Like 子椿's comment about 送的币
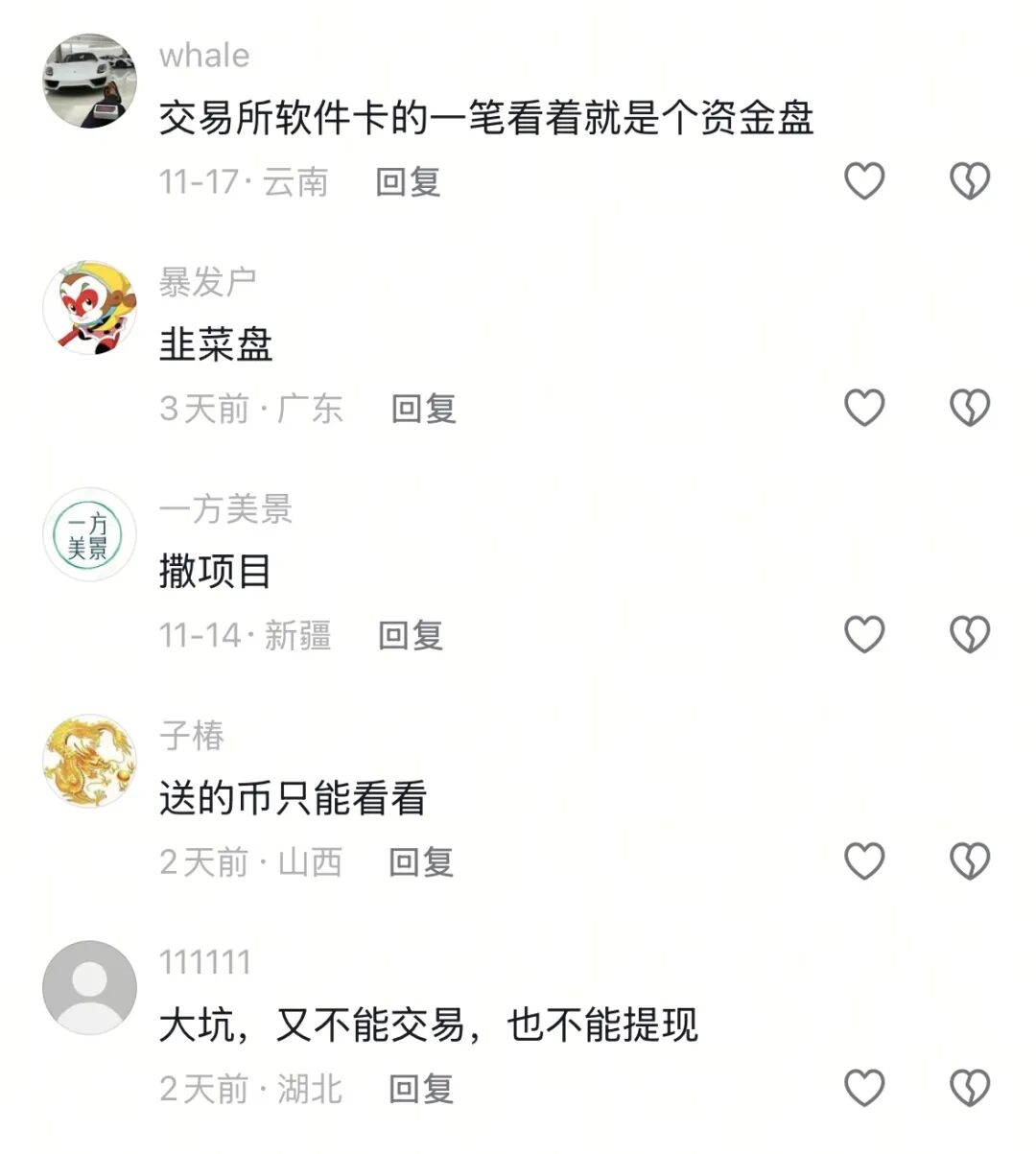This screenshot has width=1036, height=1154. [863, 861]
